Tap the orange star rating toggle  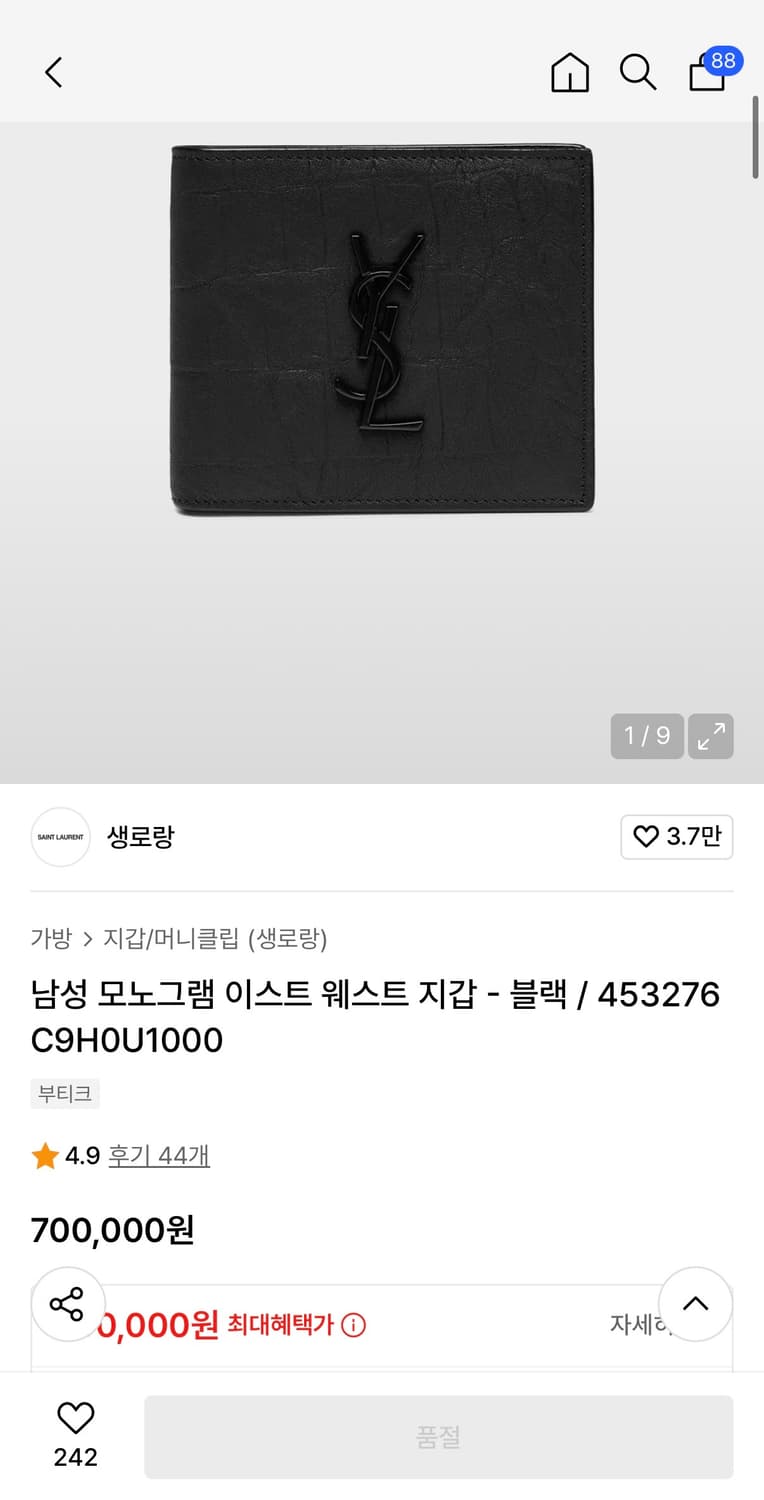coord(42,1155)
